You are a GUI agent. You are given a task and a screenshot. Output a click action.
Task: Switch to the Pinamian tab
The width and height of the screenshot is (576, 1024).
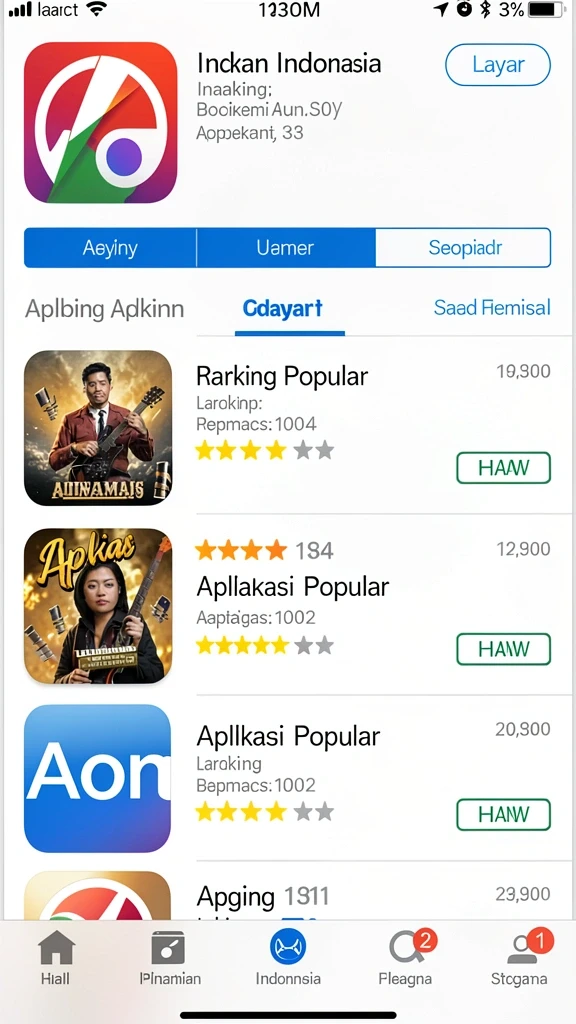click(170, 957)
